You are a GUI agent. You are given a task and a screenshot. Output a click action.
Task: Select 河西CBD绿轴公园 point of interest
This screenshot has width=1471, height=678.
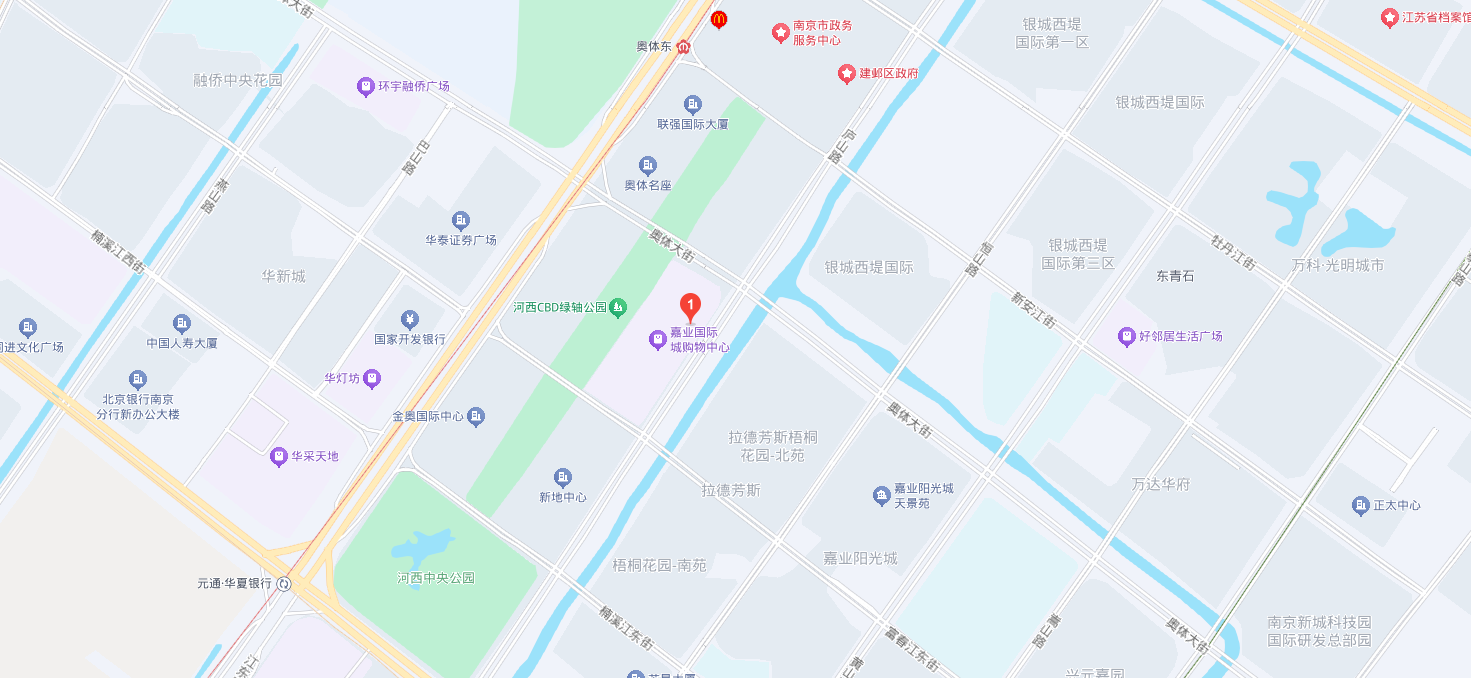point(619,307)
